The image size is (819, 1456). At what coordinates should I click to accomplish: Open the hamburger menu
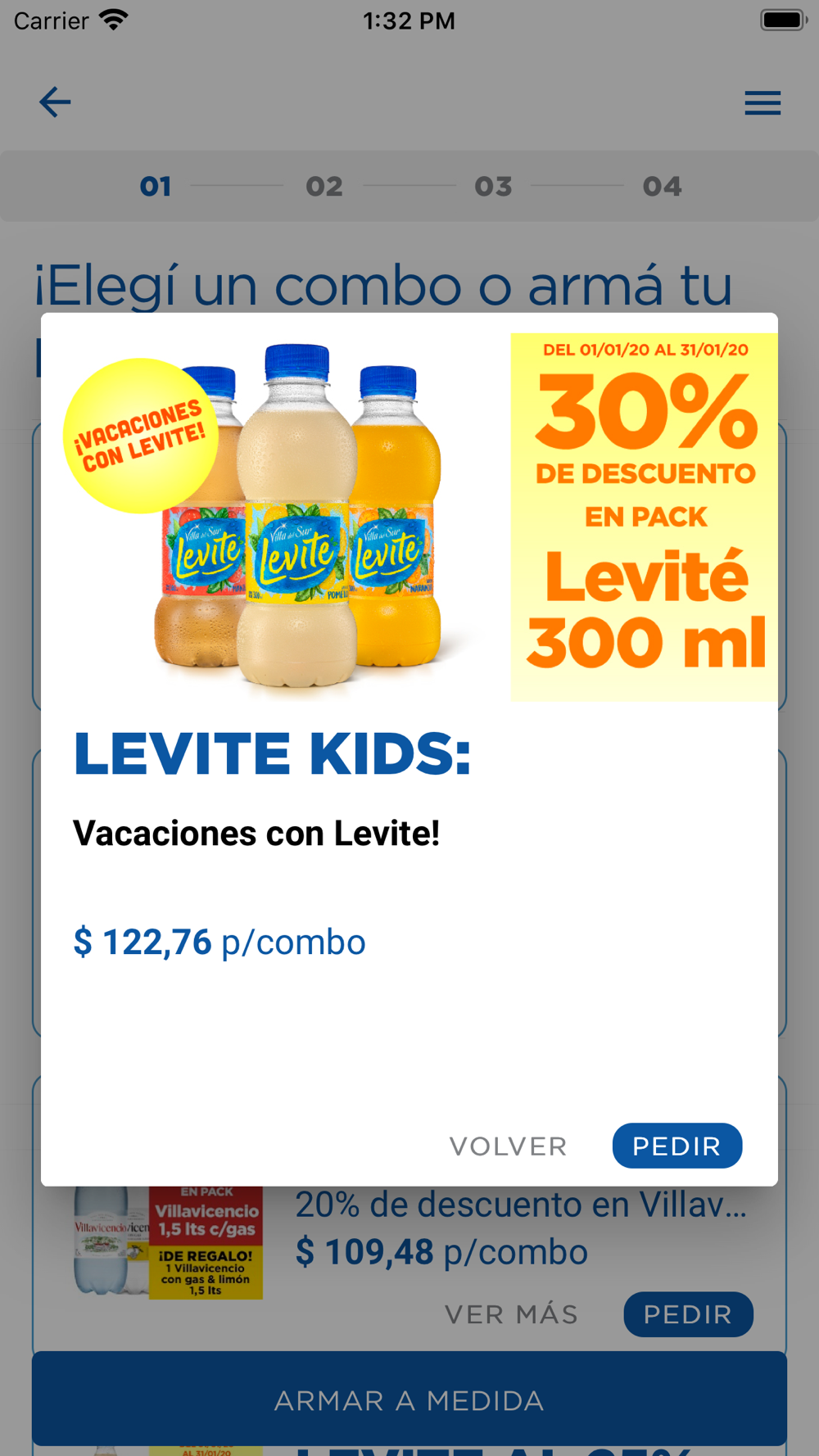762,103
